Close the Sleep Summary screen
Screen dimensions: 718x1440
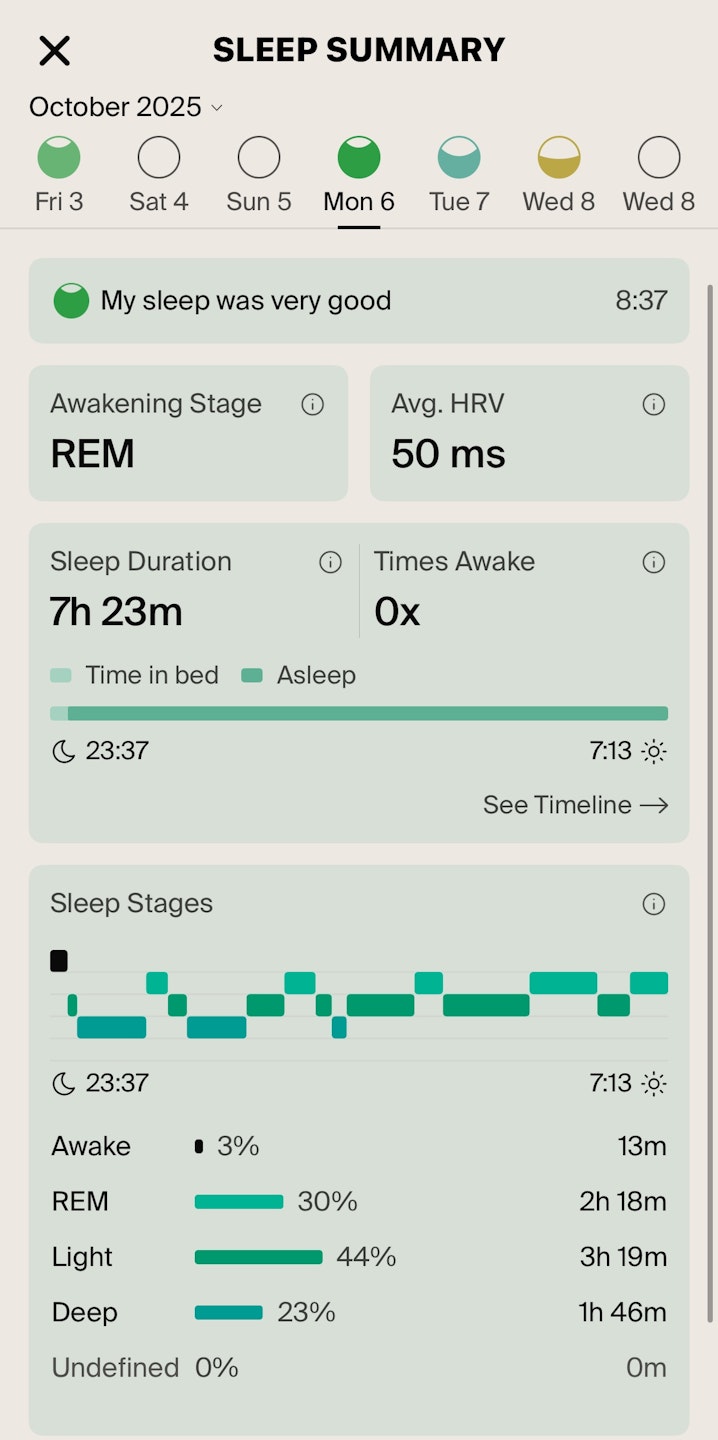coord(54,50)
